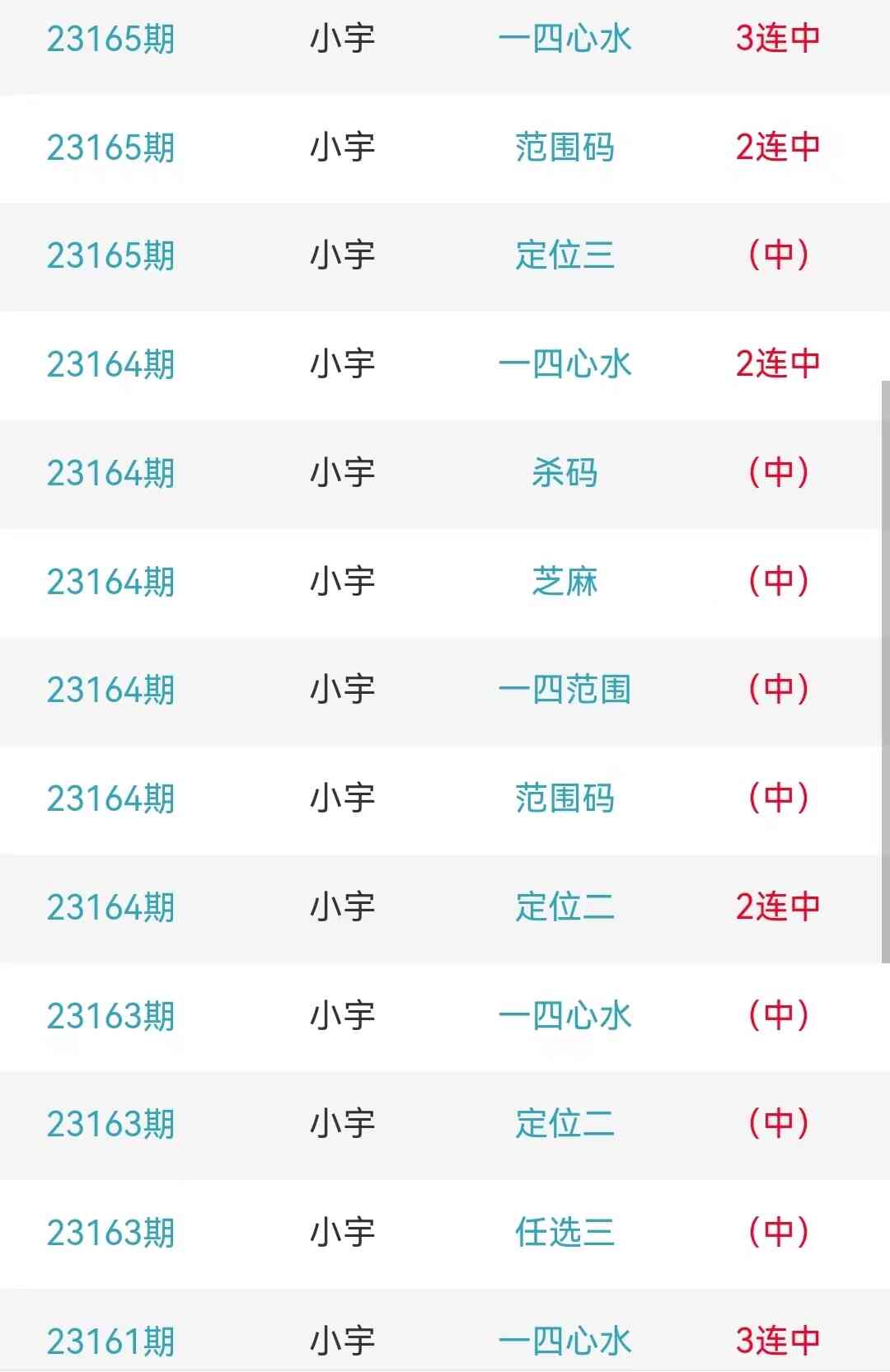Screen dimensions: 890x1372
Task: Open the 23164期 芝麻 row
Action: point(564,582)
